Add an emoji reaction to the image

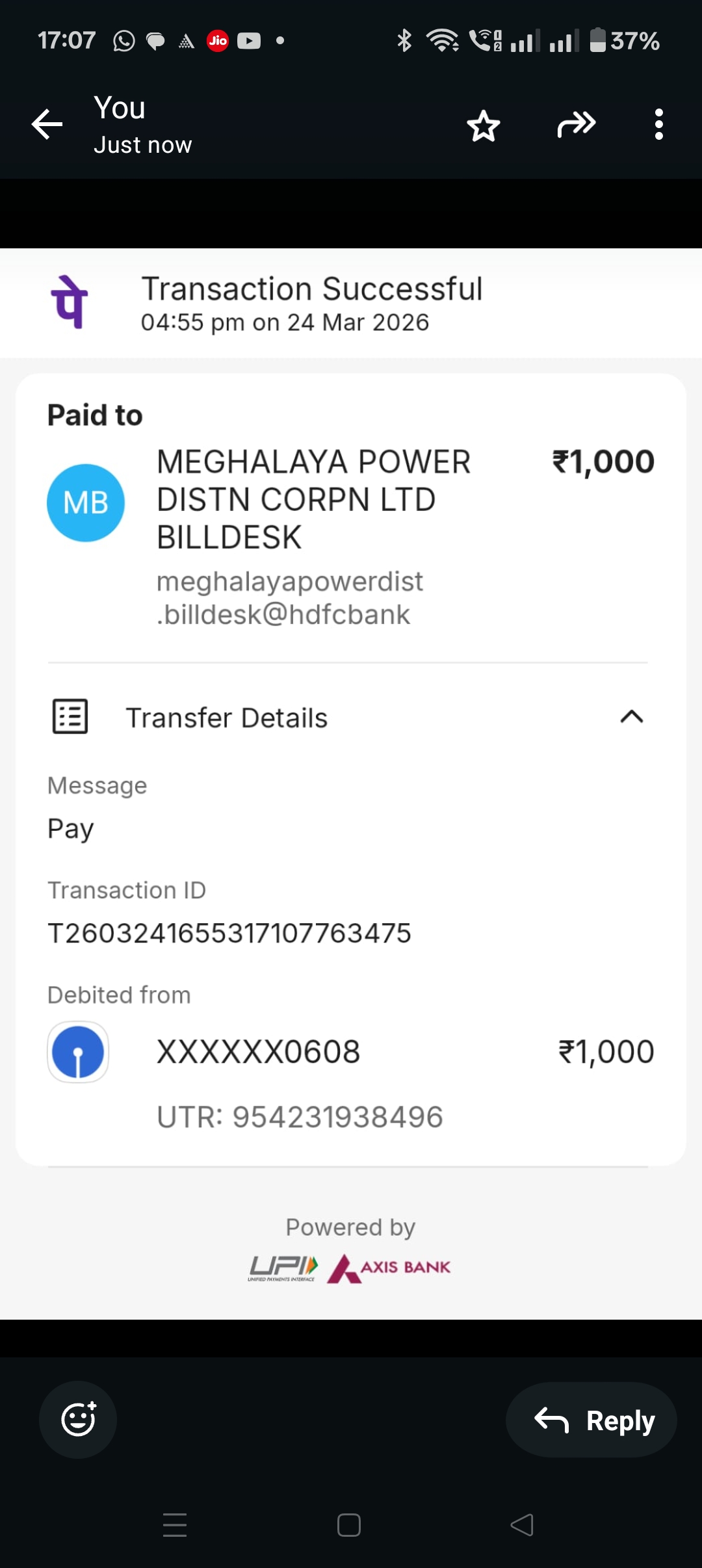(78, 1419)
